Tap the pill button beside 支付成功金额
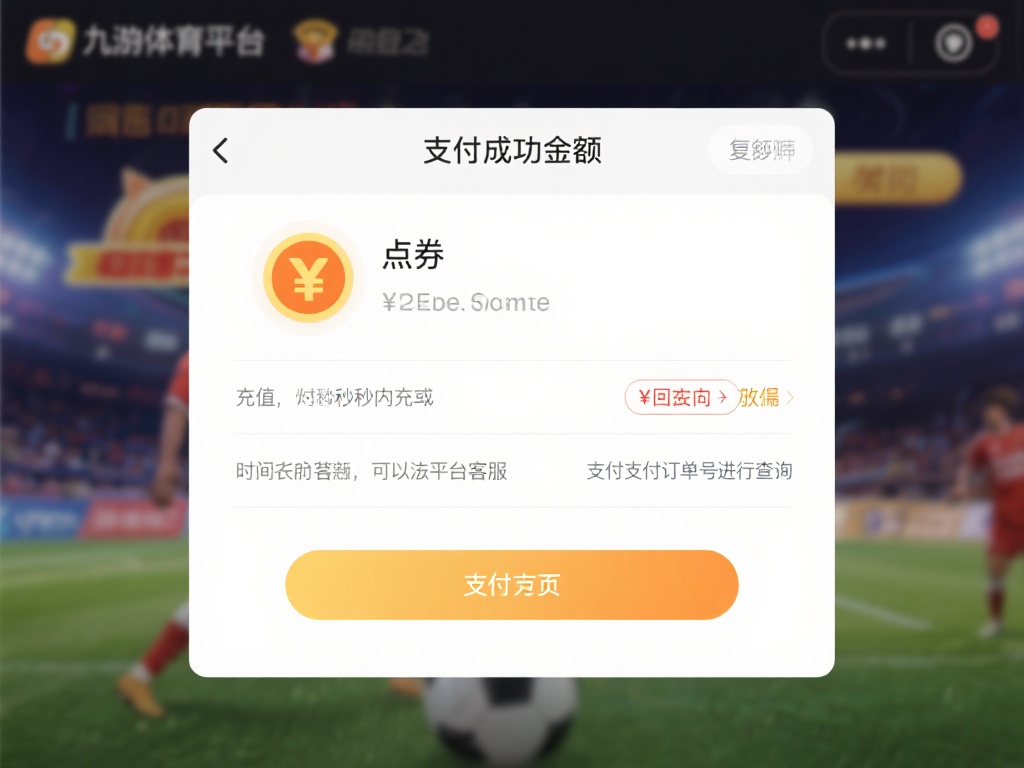This screenshot has height=768, width=1024. coord(761,151)
